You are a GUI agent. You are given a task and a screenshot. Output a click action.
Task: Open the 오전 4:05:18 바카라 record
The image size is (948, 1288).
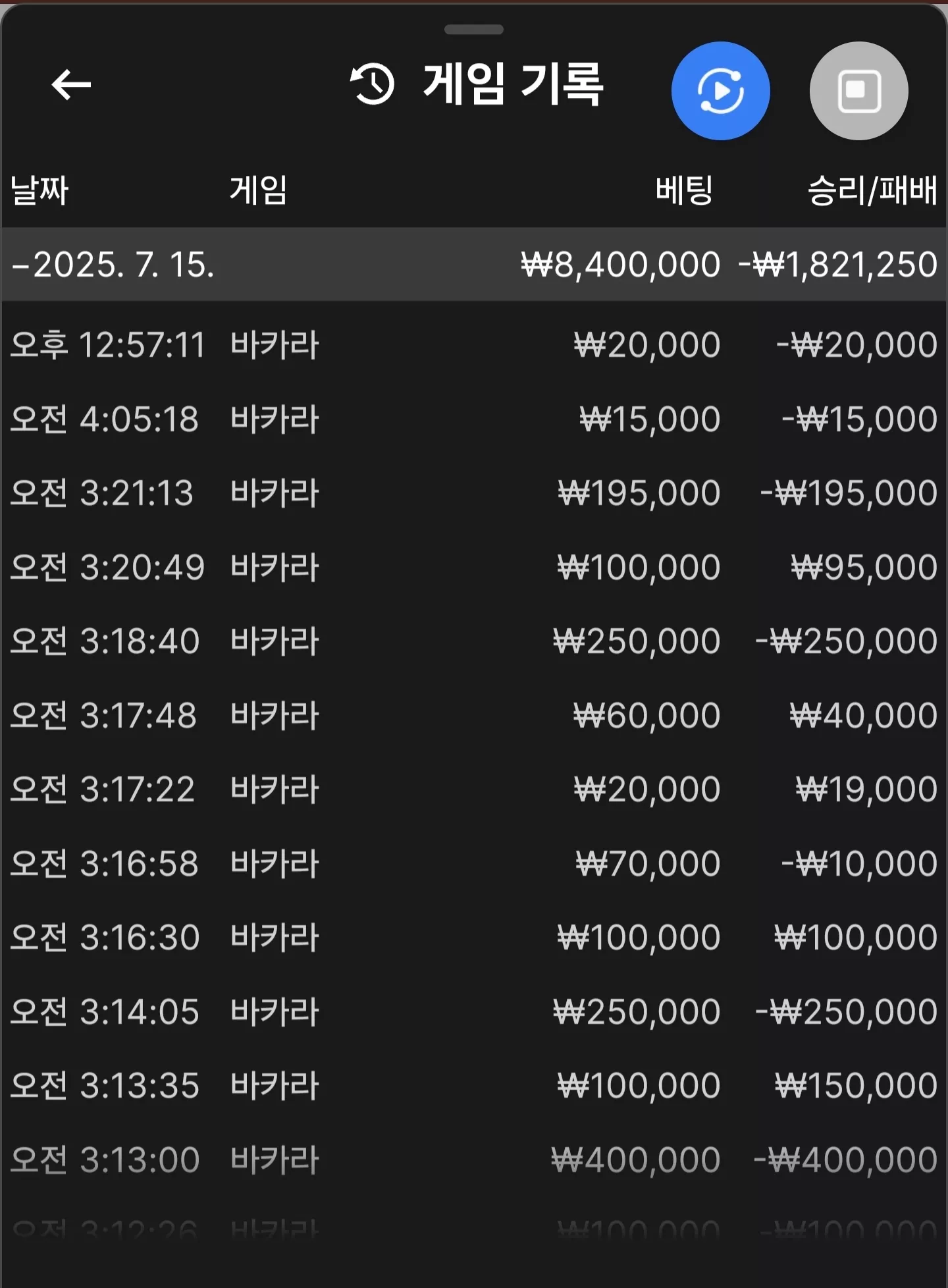click(474, 419)
